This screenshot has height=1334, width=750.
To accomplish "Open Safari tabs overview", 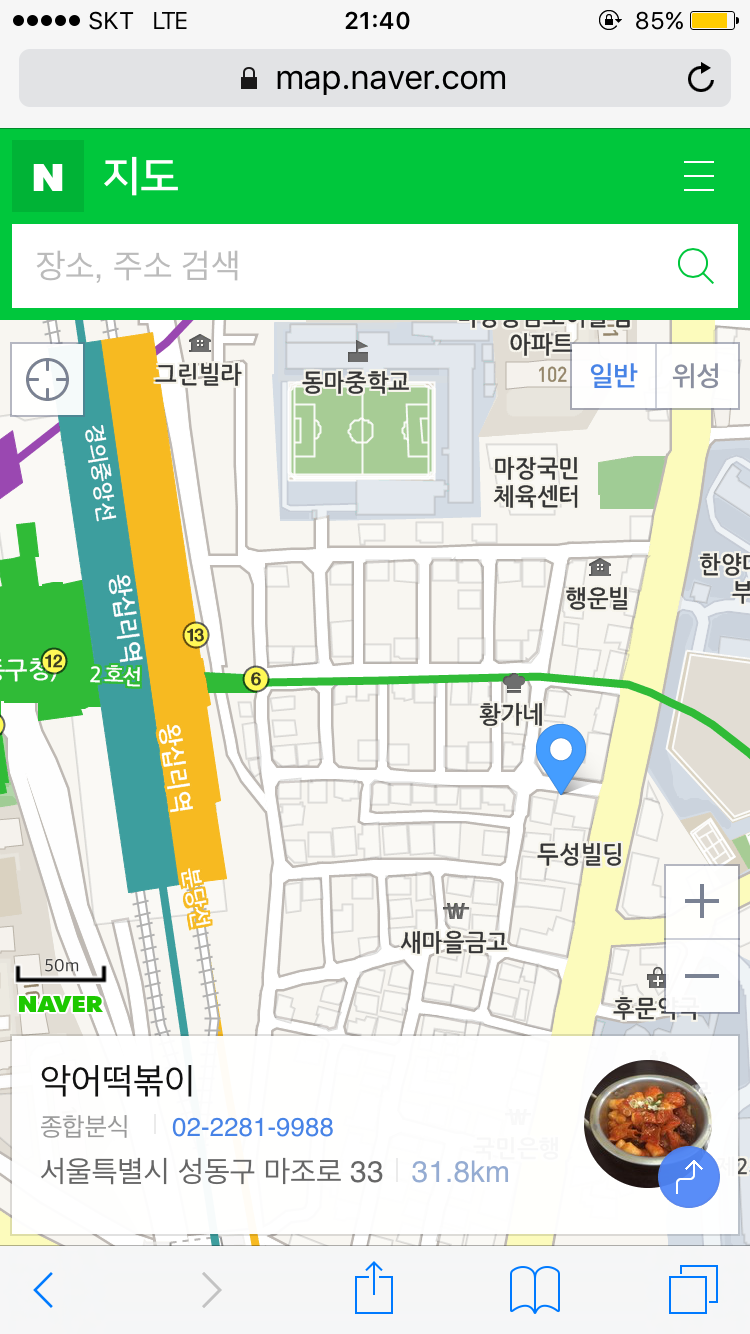I will (x=693, y=1290).
